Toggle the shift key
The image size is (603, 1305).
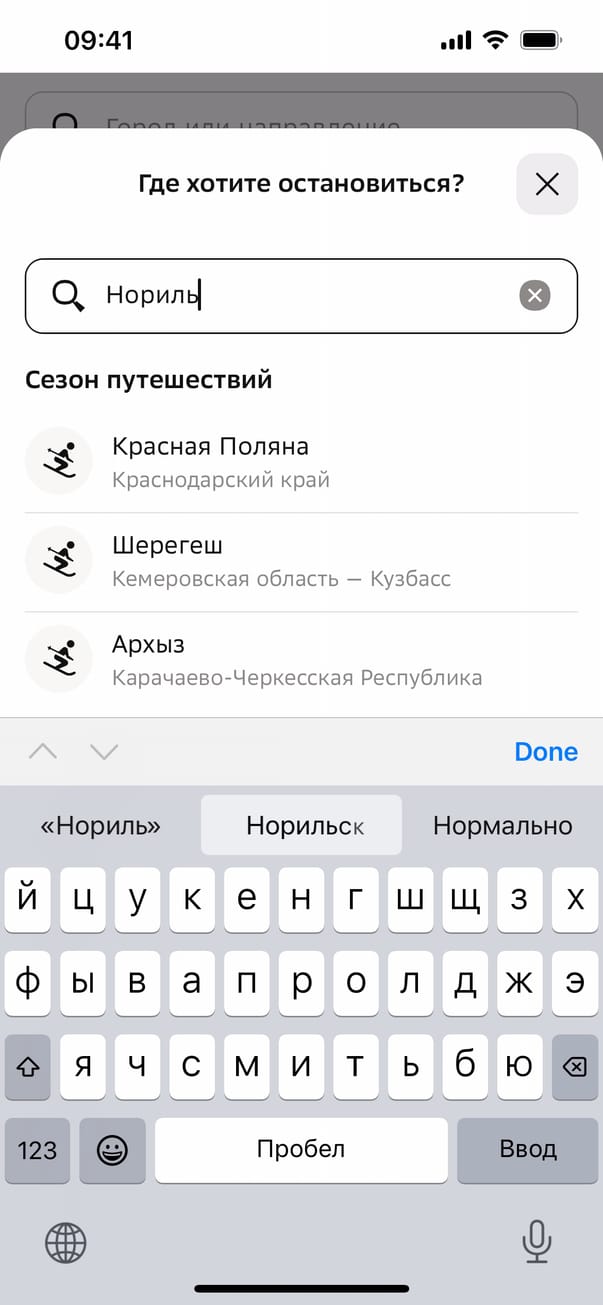pyautogui.click(x=28, y=1067)
